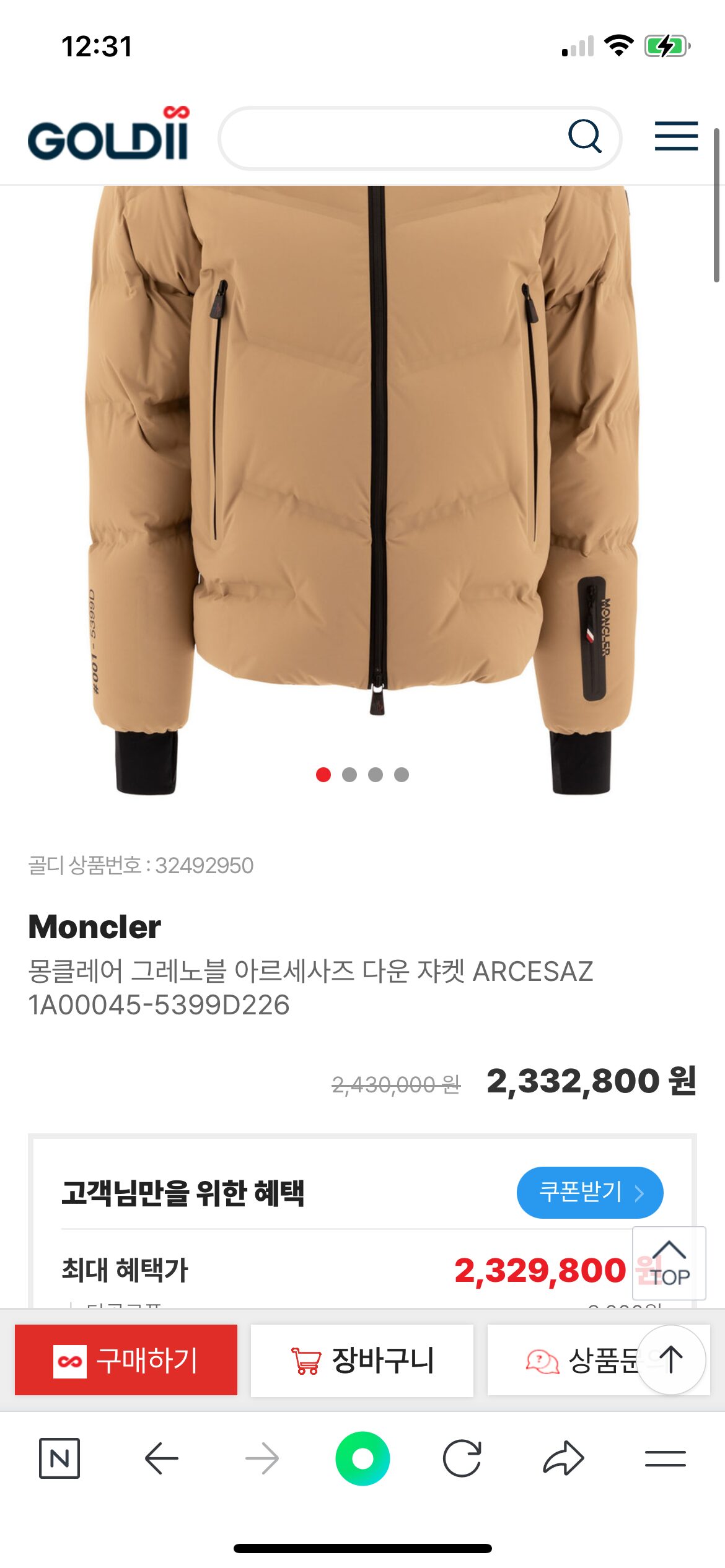Tap the TOP button
The width and height of the screenshot is (725, 1568).
click(x=669, y=1263)
